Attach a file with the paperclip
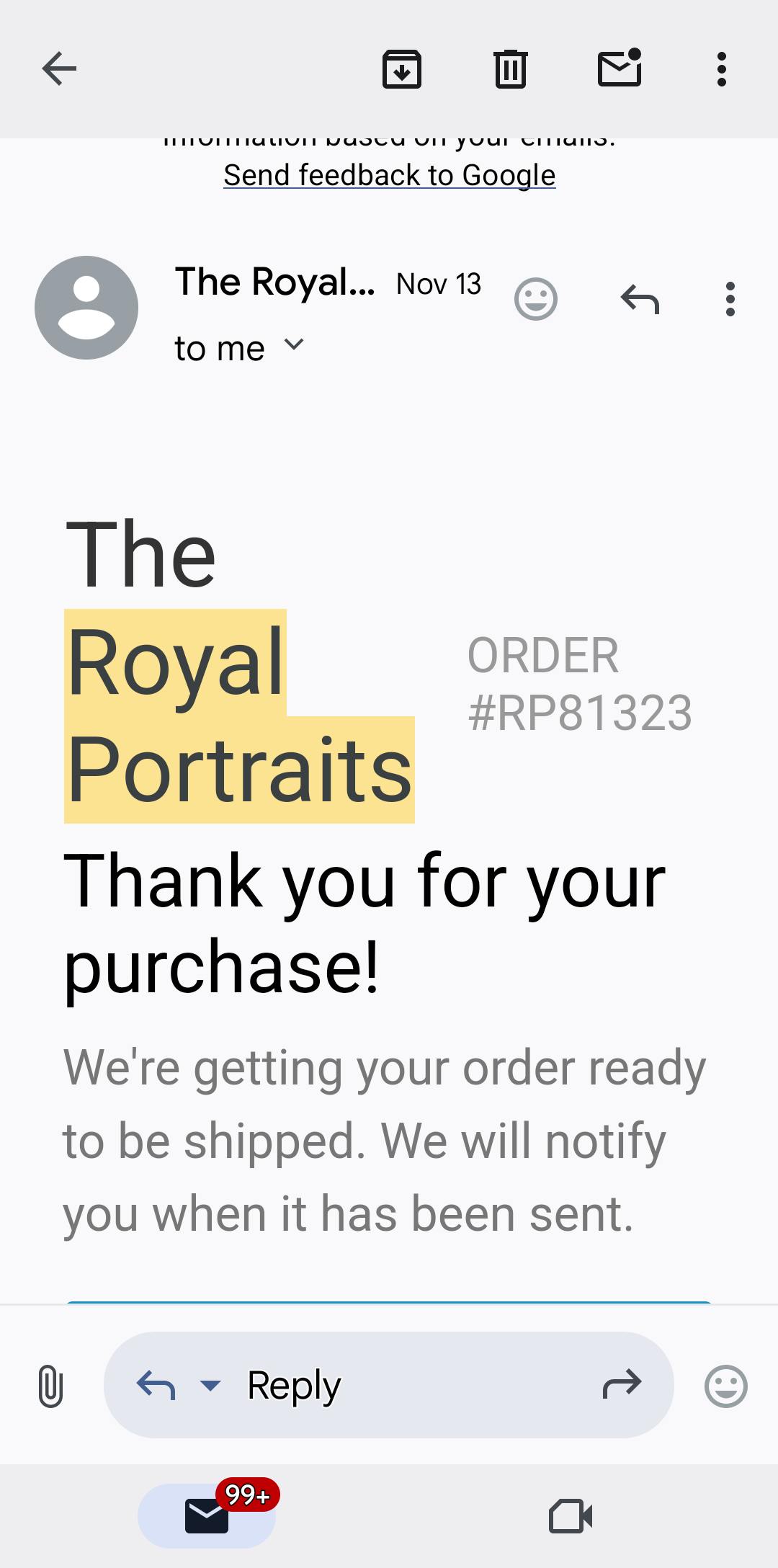Viewport: 778px width, 1568px height. click(x=50, y=1385)
